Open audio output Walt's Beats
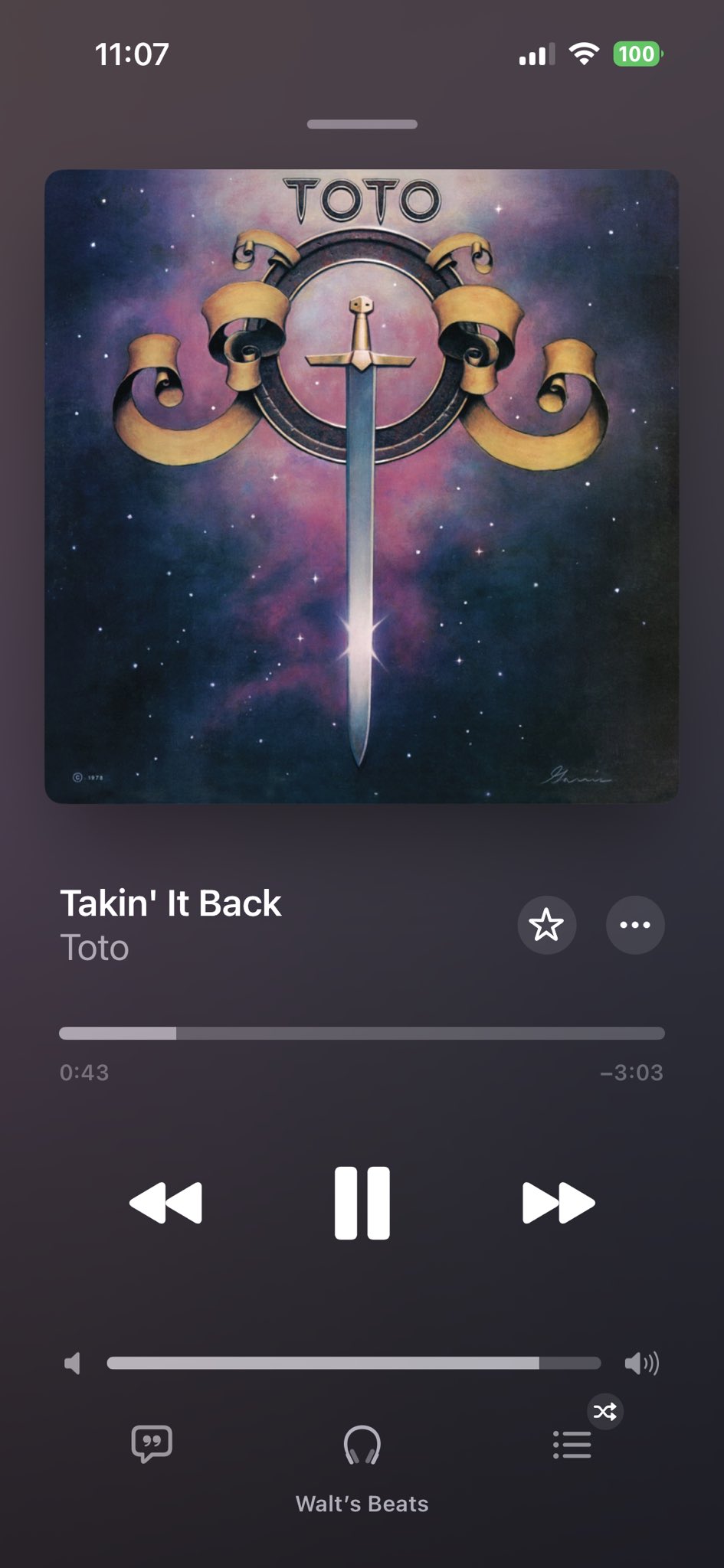 362,1445
